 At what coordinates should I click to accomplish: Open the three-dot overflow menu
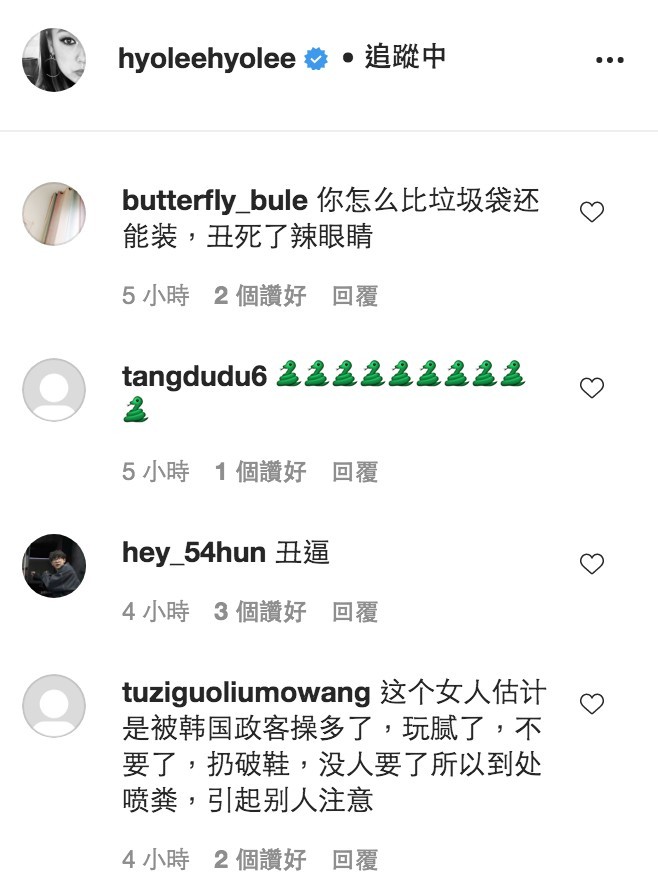click(x=609, y=60)
